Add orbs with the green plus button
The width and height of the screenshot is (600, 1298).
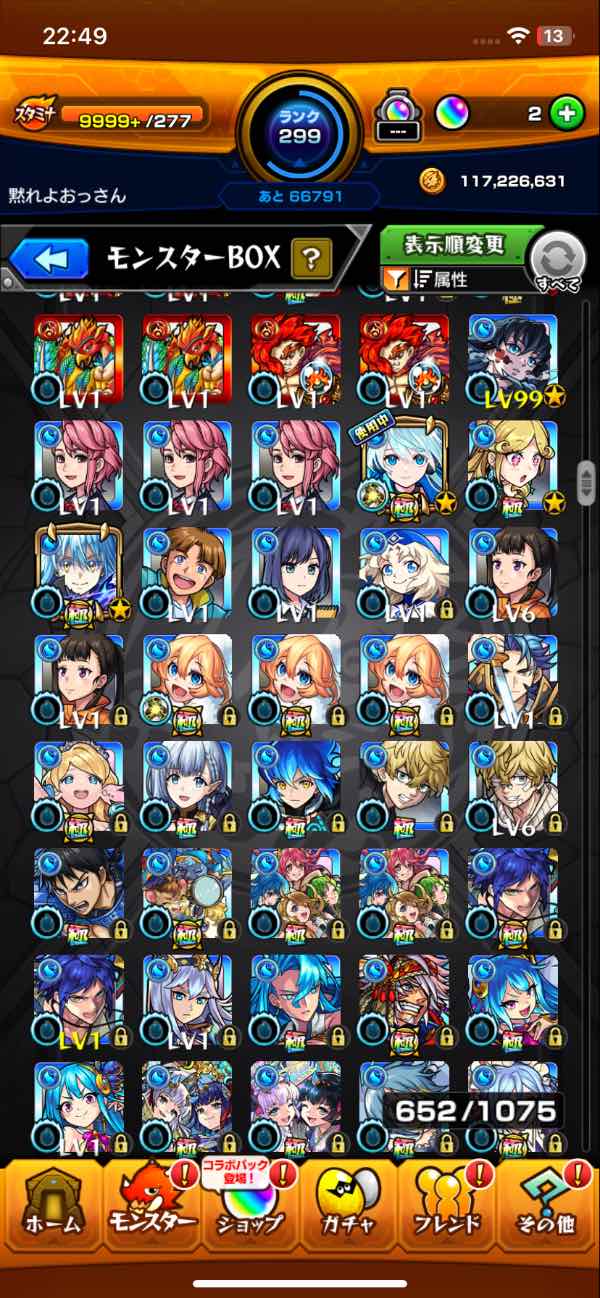point(566,113)
